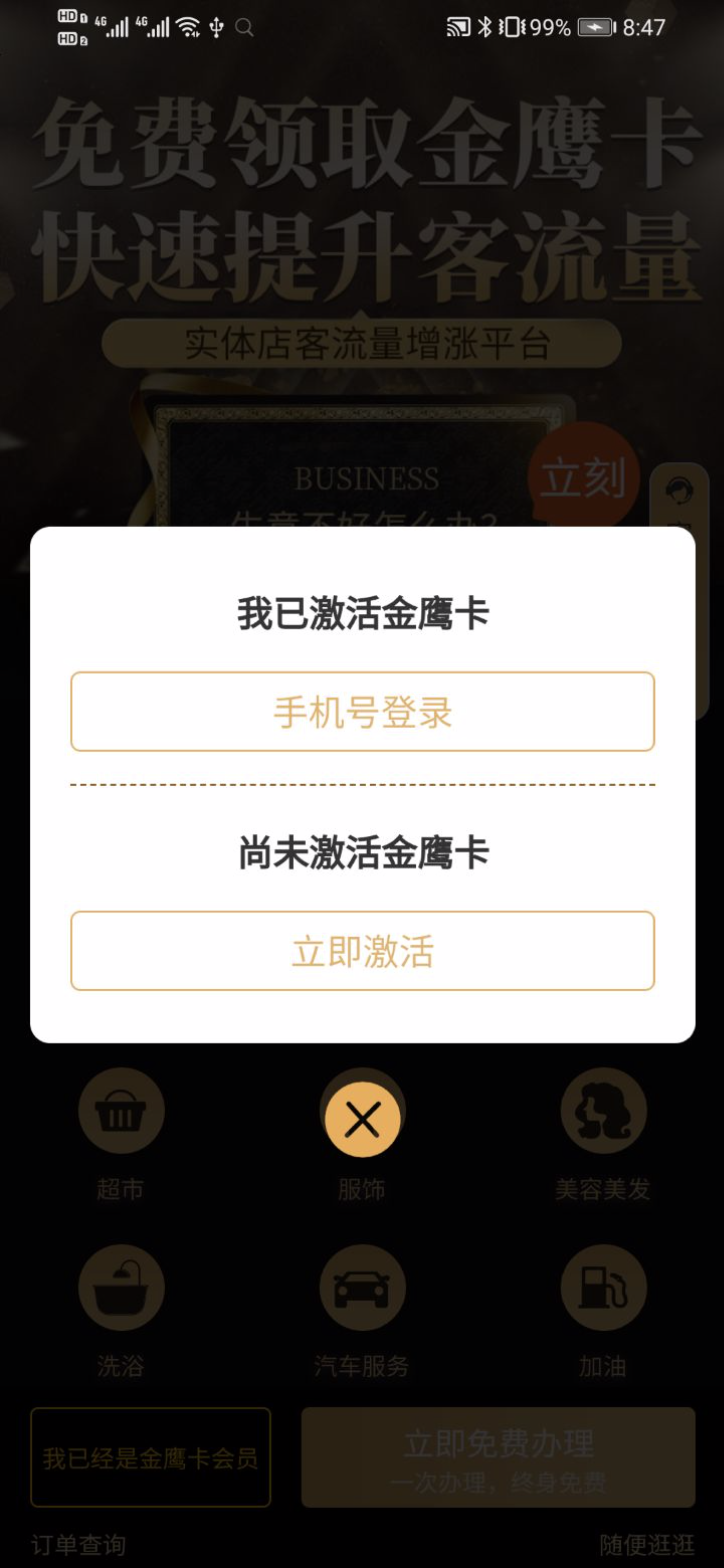Tap 立即免费办理 to apply for free
Viewport: 724px width, 1568px height.
click(x=497, y=1456)
